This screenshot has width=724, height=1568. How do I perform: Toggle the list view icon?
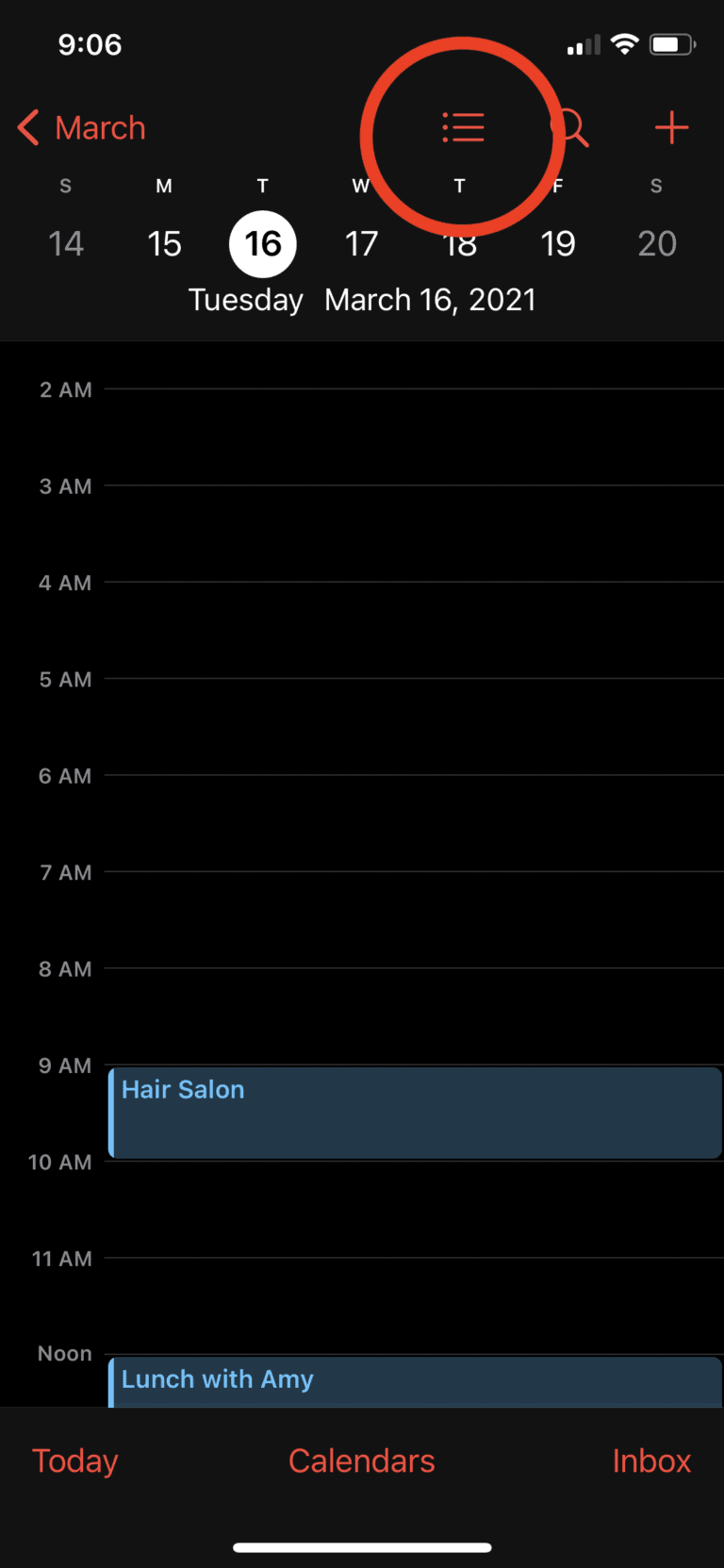click(x=463, y=128)
